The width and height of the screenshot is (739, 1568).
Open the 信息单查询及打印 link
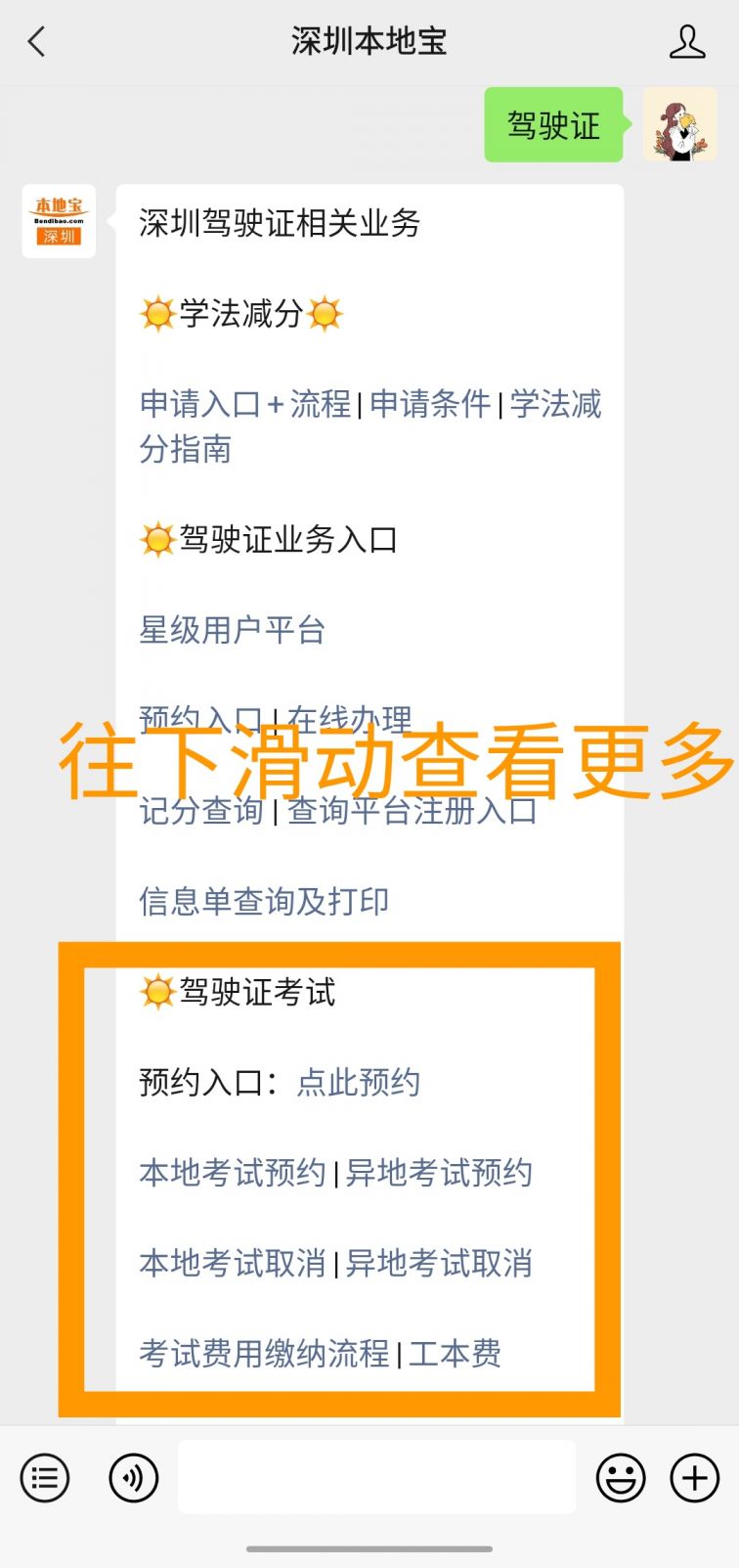pyautogui.click(x=264, y=901)
